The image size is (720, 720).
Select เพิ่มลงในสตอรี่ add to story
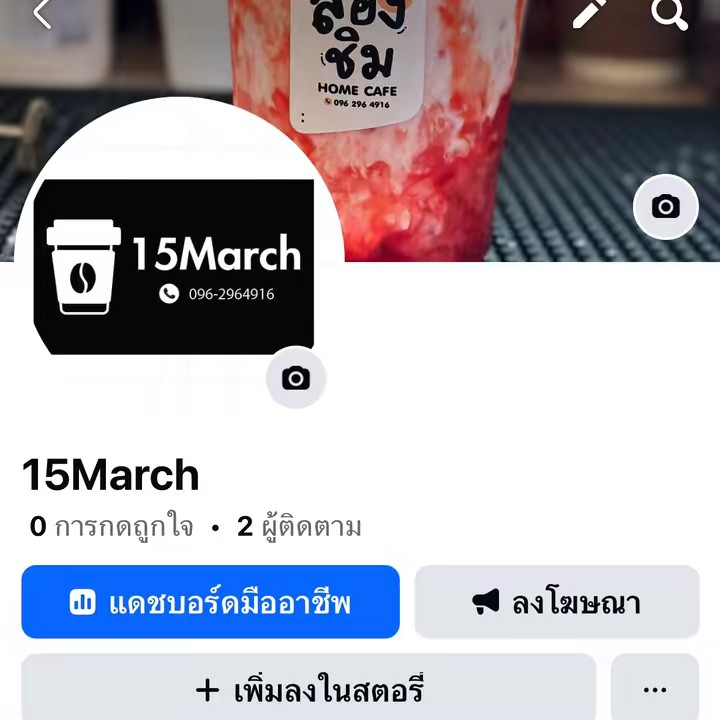308,689
